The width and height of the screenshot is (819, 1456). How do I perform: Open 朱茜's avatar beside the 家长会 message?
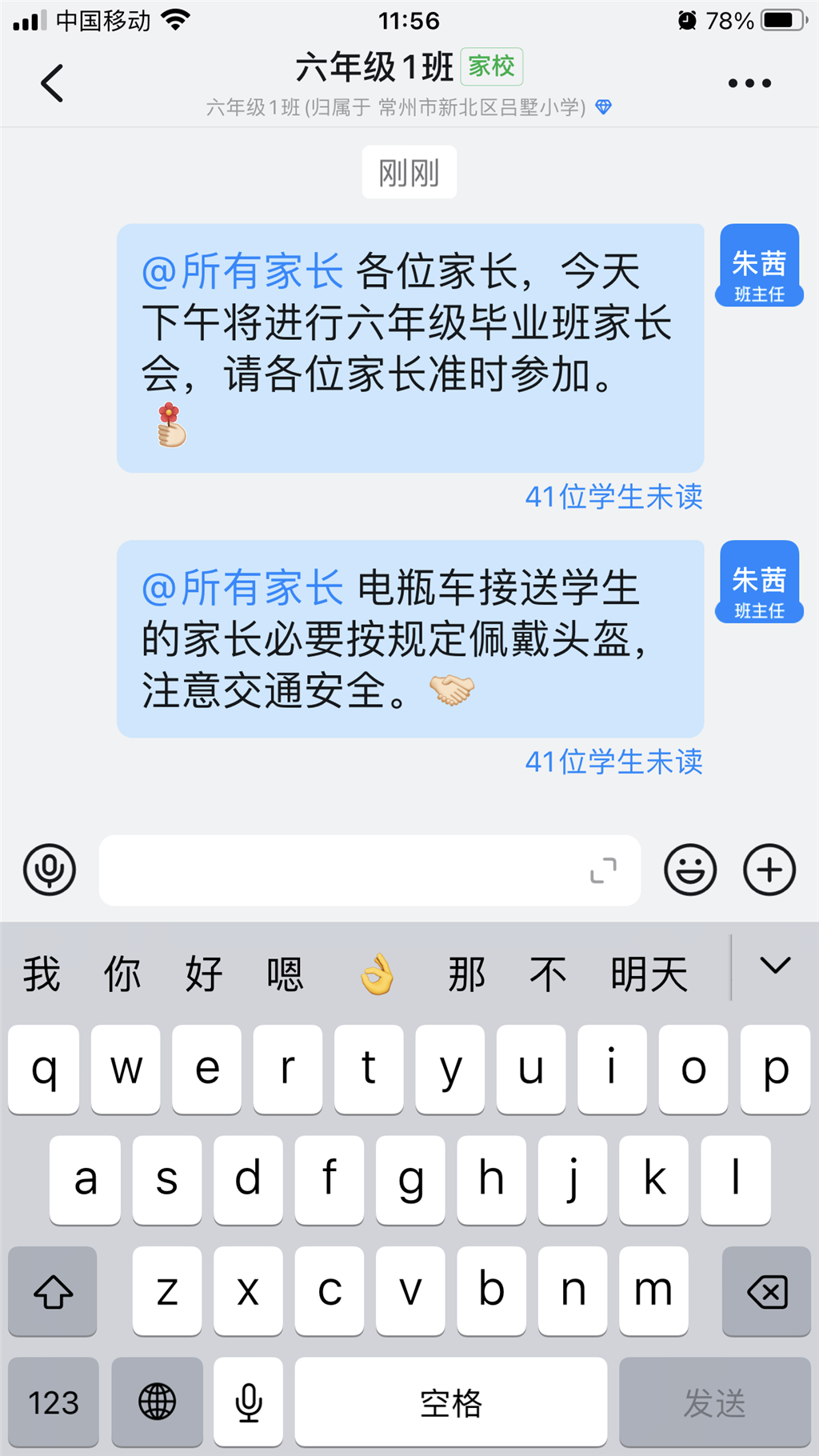coord(759,265)
